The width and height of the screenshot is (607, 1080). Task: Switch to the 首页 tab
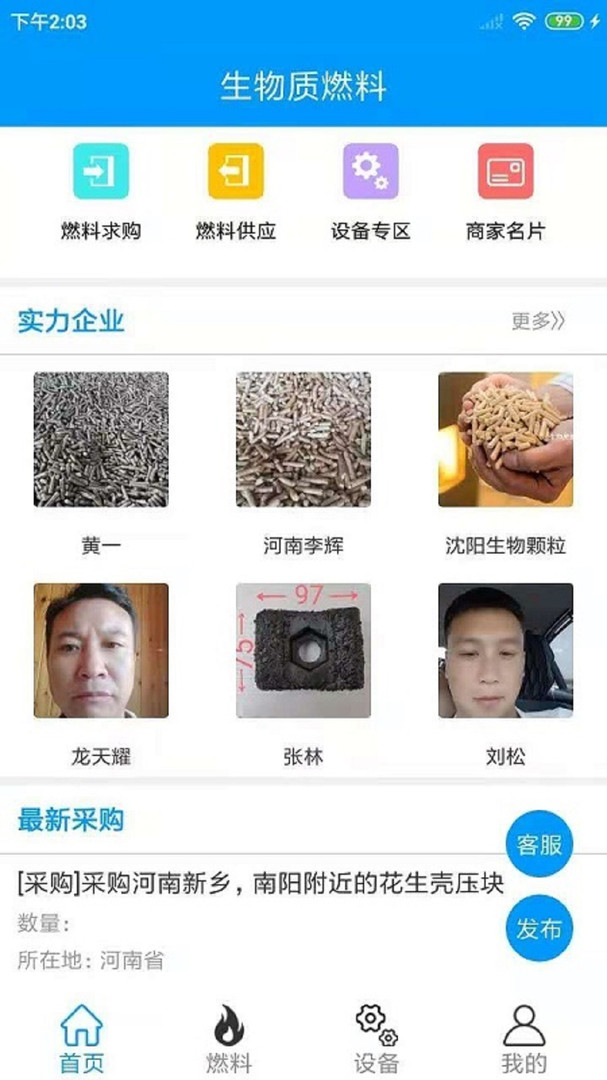[x=82, y=1038]
